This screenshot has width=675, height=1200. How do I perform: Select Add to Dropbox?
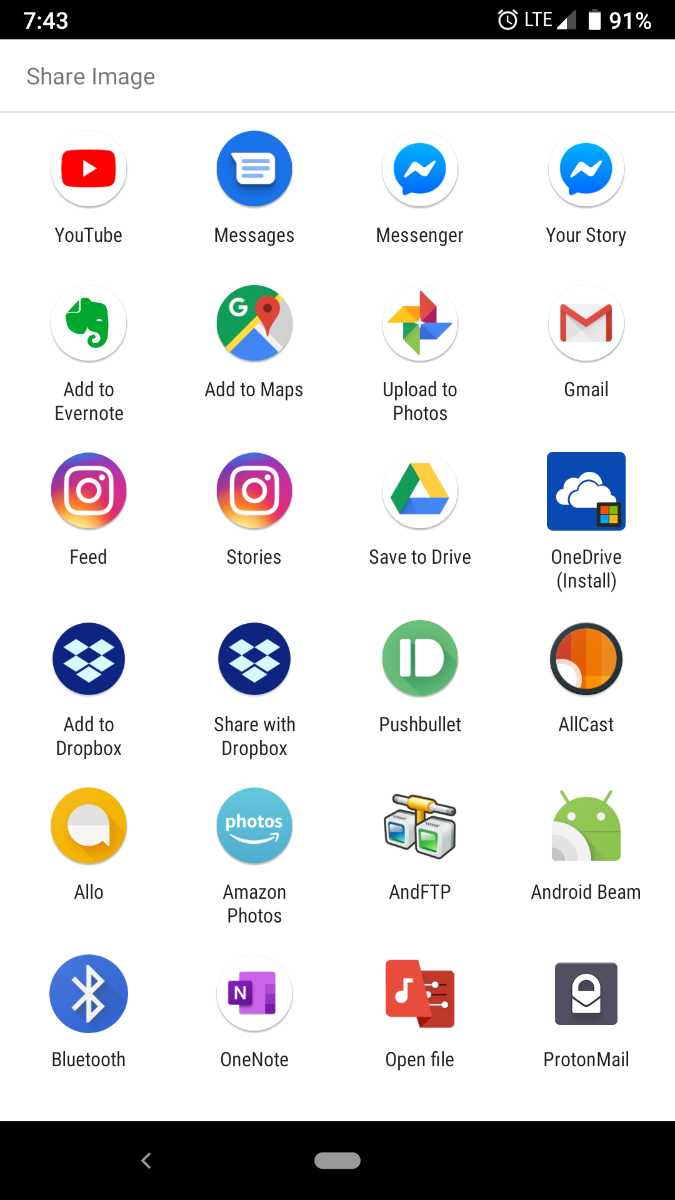pyautogui.click(x=88, y=659)
